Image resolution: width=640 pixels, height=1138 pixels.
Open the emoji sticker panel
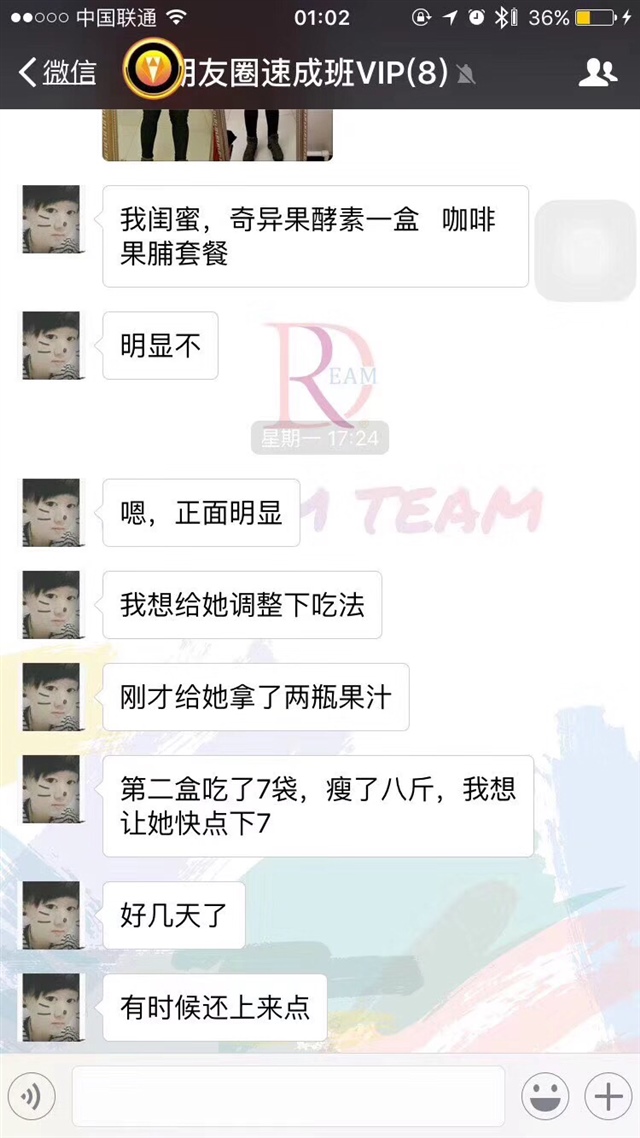click(x=545, y=1097)
